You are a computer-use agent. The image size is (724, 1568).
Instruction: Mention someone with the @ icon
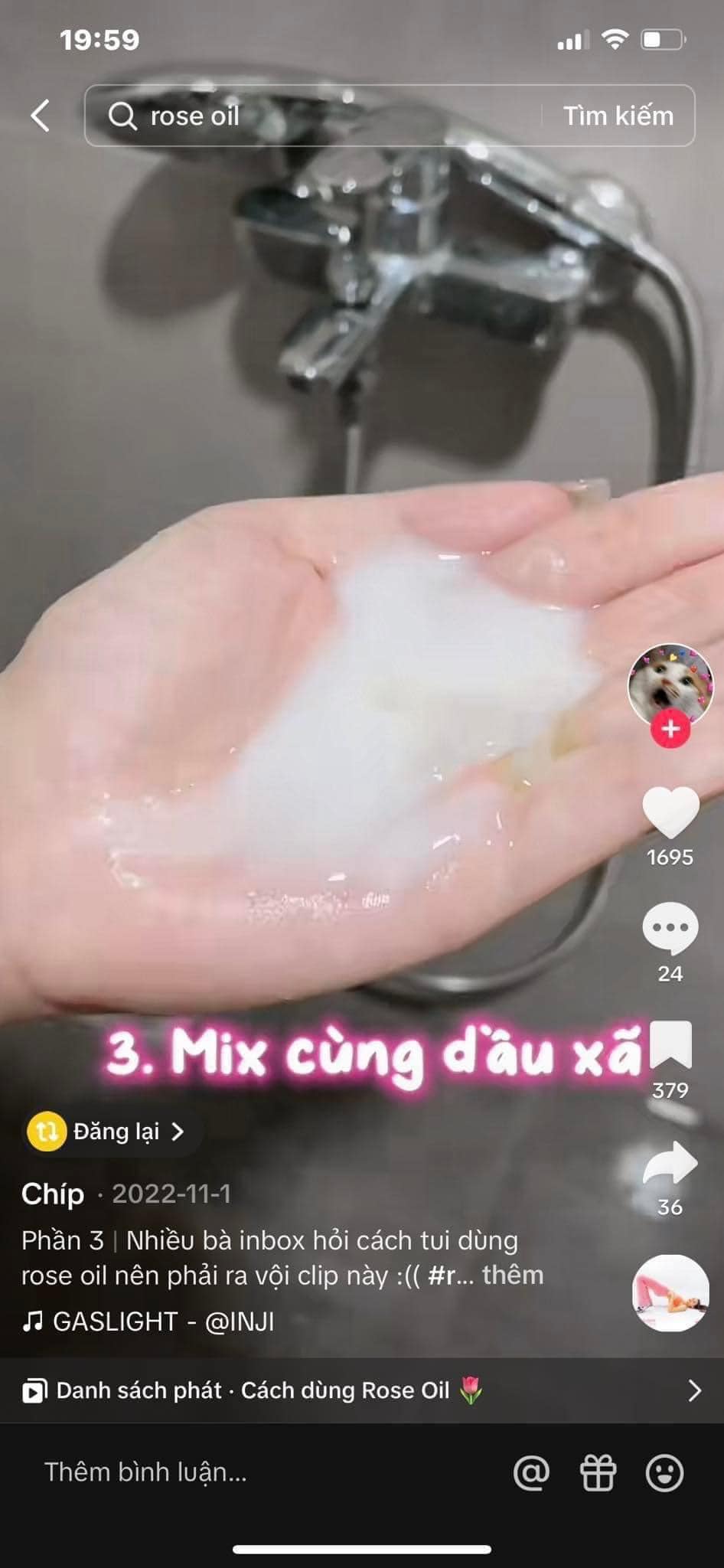click(x=531, y=1472)
